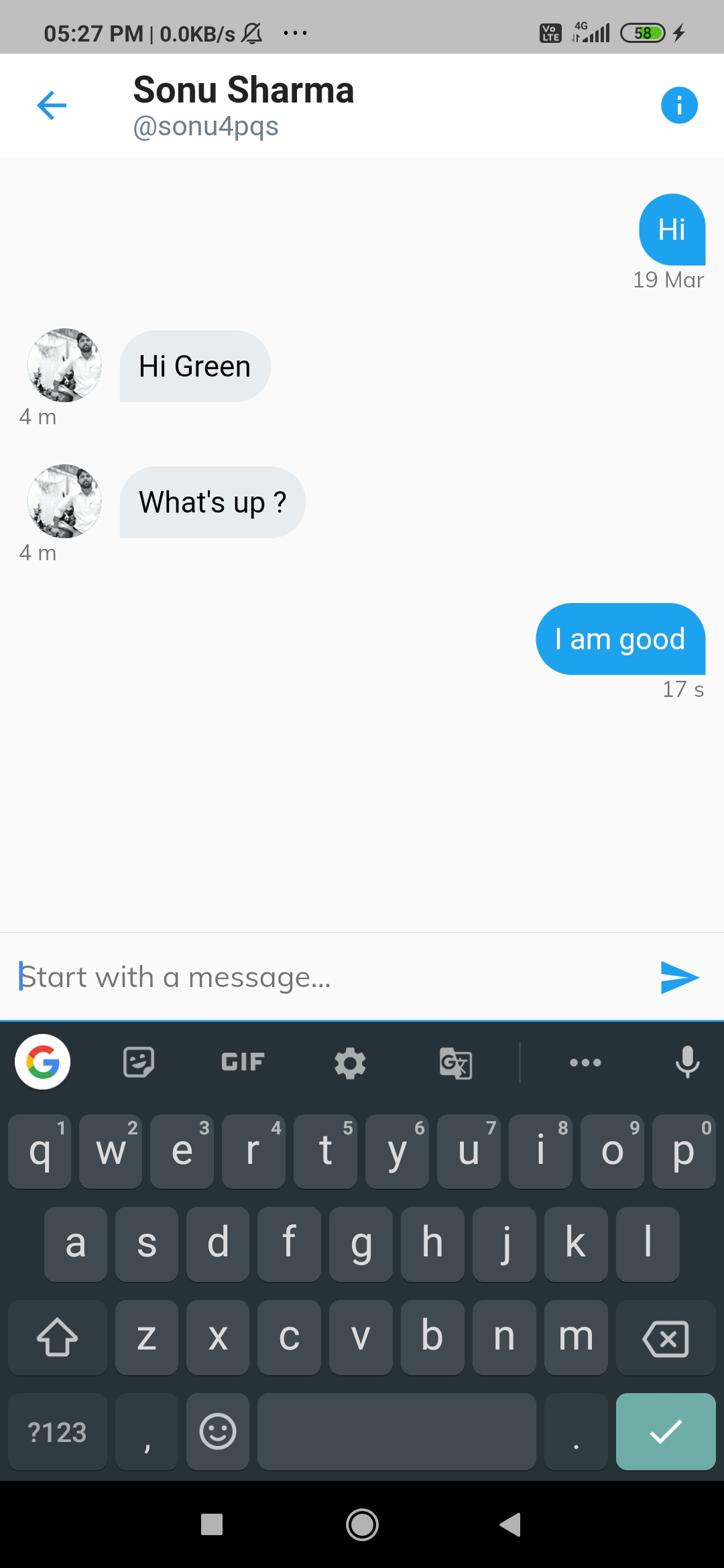Tap the keyboard backspace key
The width and height of the screenshot is (724, 1568).
coord(666,1338)
